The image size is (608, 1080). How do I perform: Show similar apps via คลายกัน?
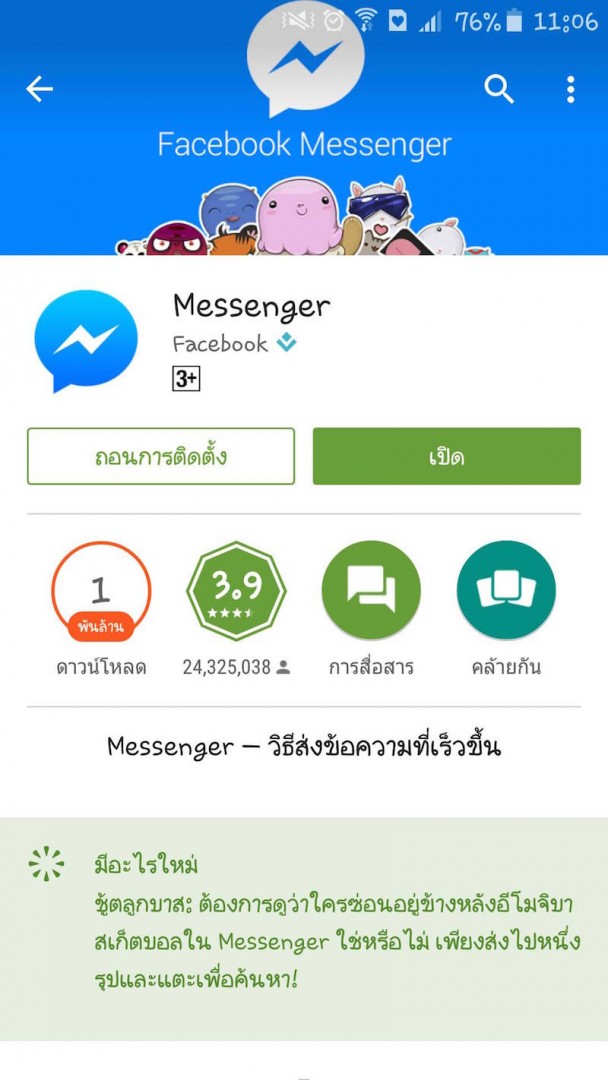coord(506,591)
